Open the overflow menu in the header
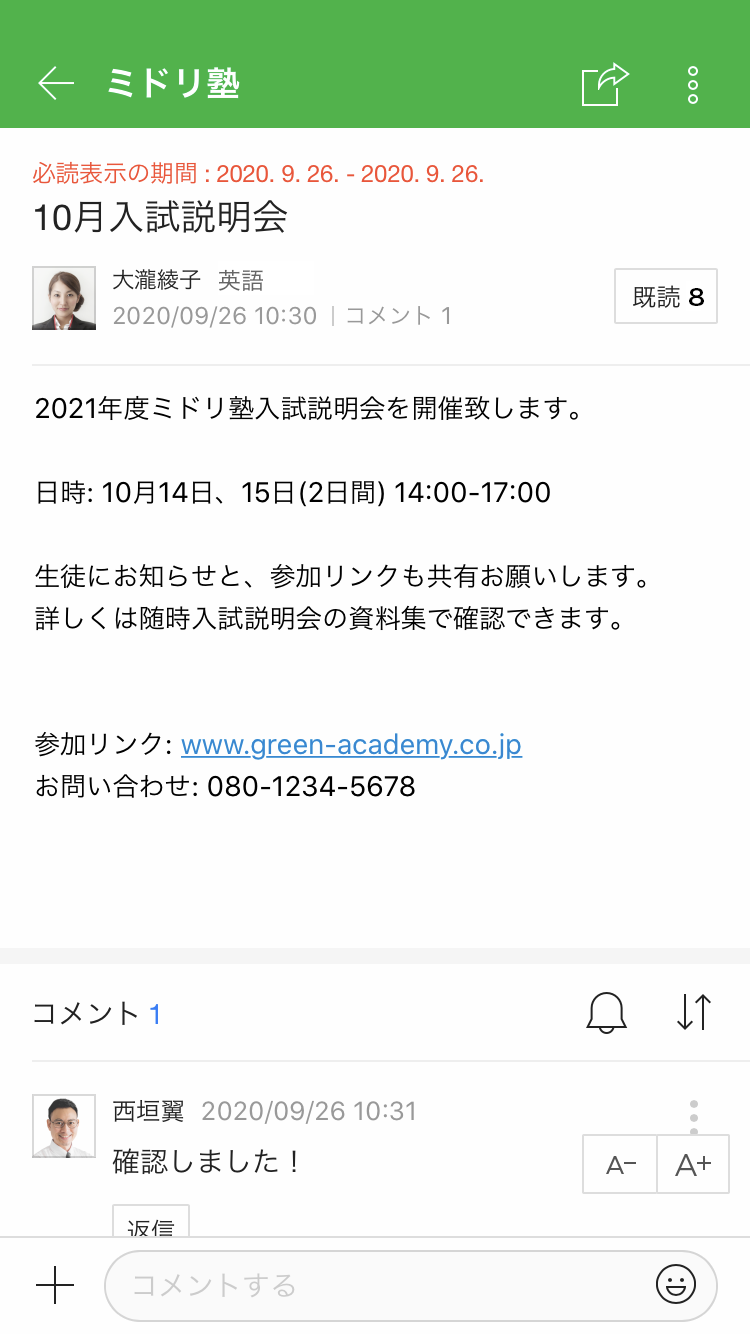 pos(693,85)
